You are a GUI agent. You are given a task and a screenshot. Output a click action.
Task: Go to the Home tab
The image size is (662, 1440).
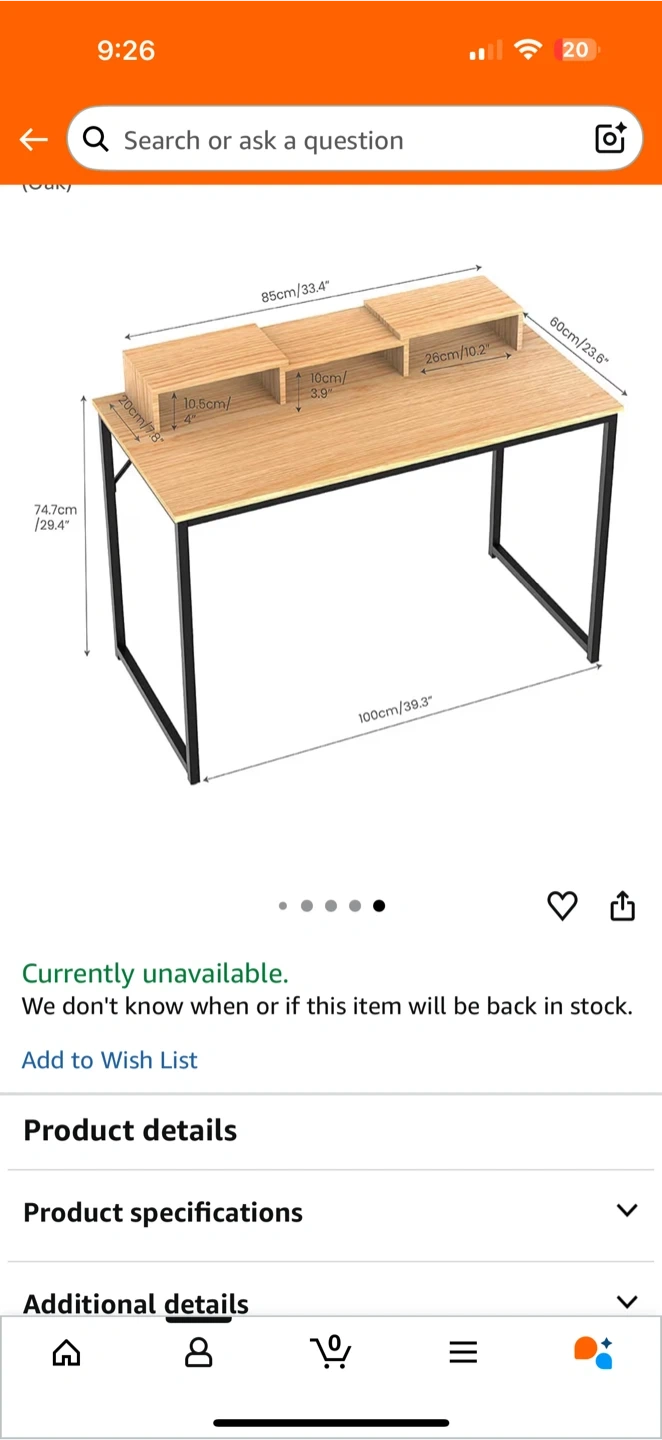66,1353
